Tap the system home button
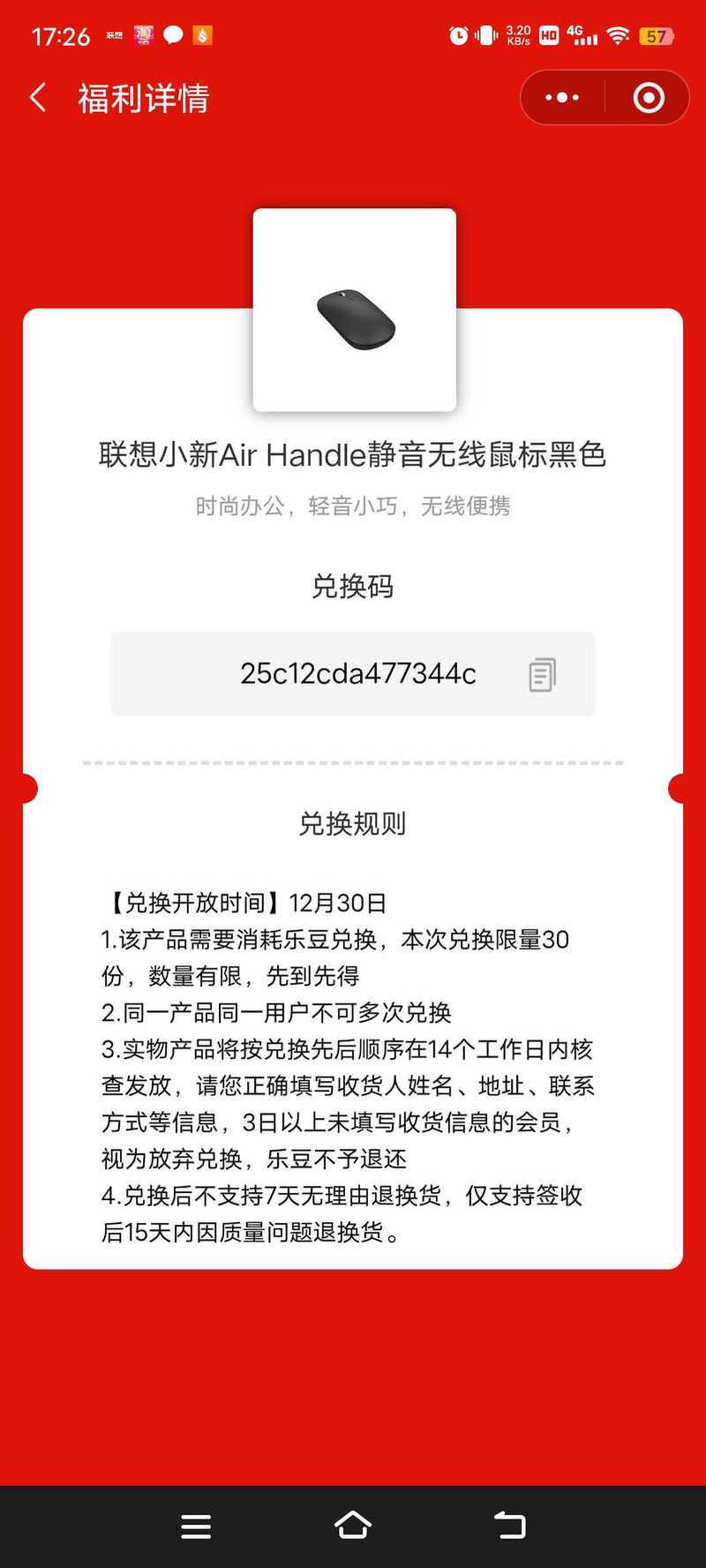The height and width of the screenshot is (1568, 706). [x=353, y=1525]
